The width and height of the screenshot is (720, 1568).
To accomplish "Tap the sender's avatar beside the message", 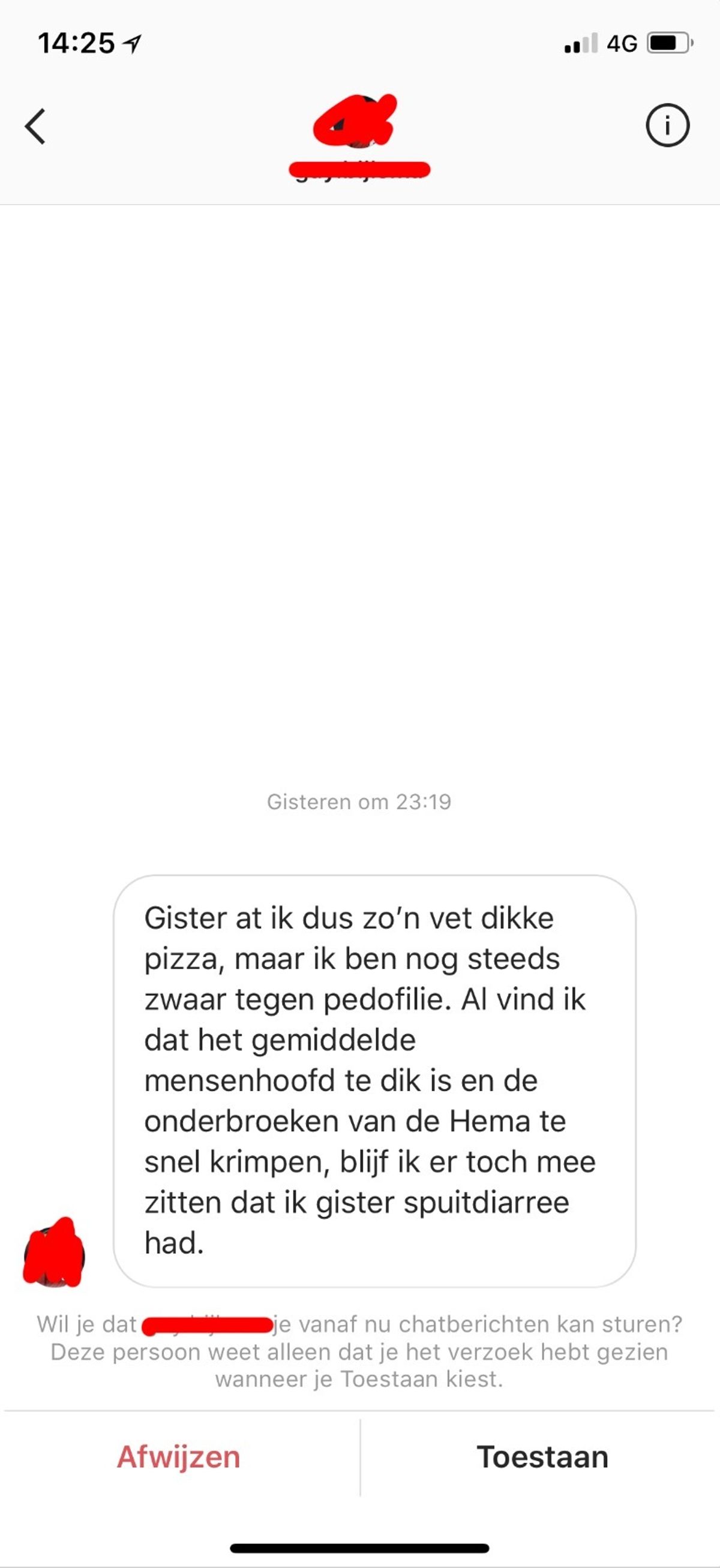I will 54,1253.
